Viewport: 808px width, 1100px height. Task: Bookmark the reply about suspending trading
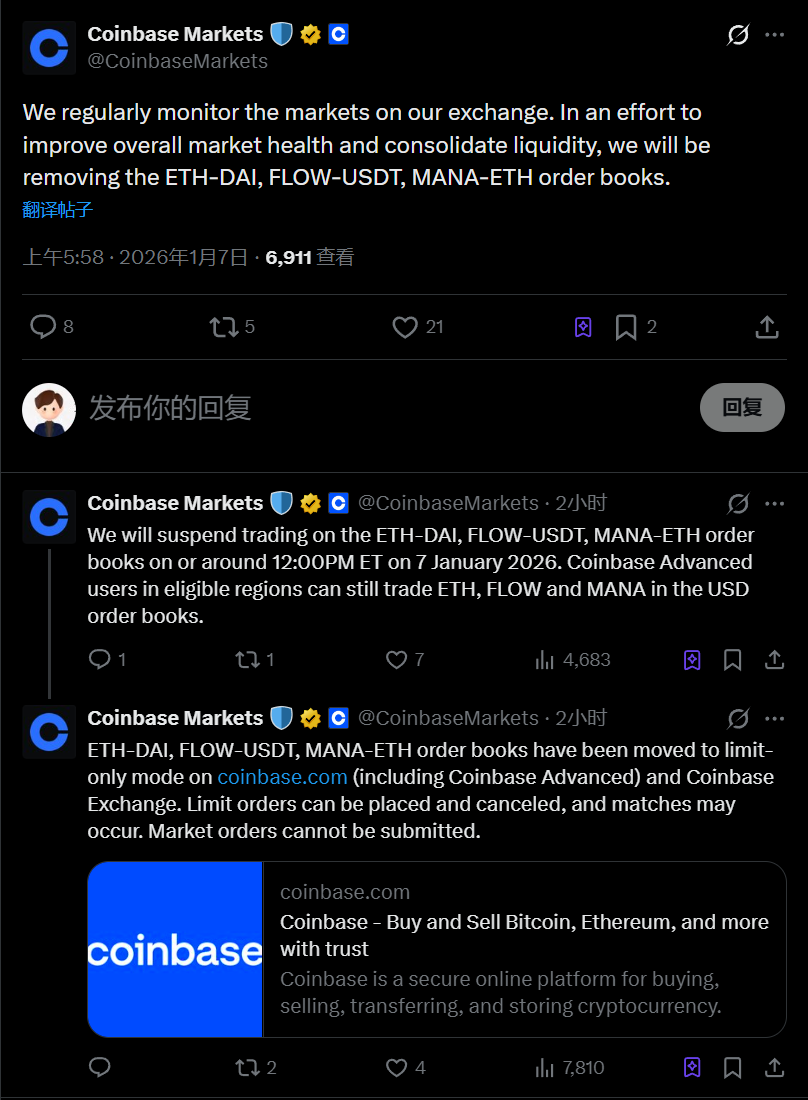coord(733,660)
